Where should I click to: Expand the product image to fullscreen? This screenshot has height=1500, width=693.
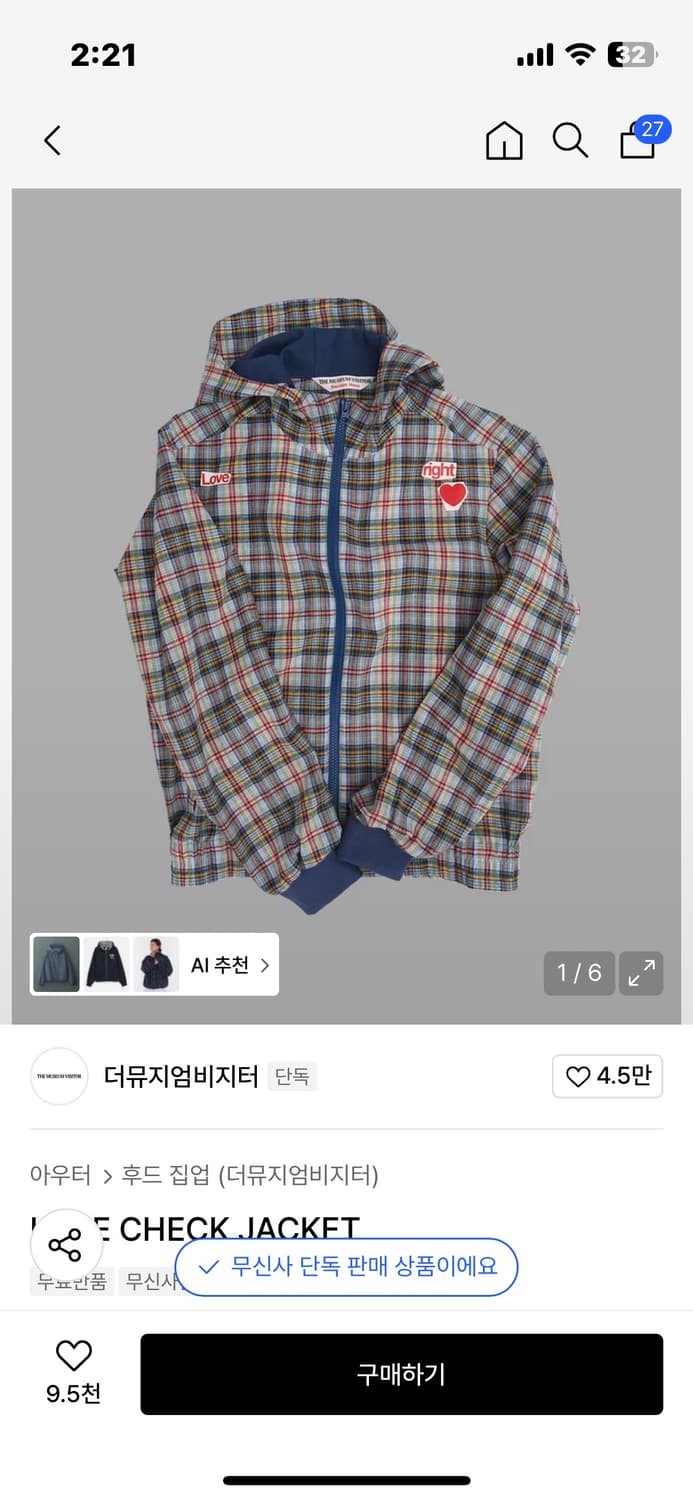(641, 973)
